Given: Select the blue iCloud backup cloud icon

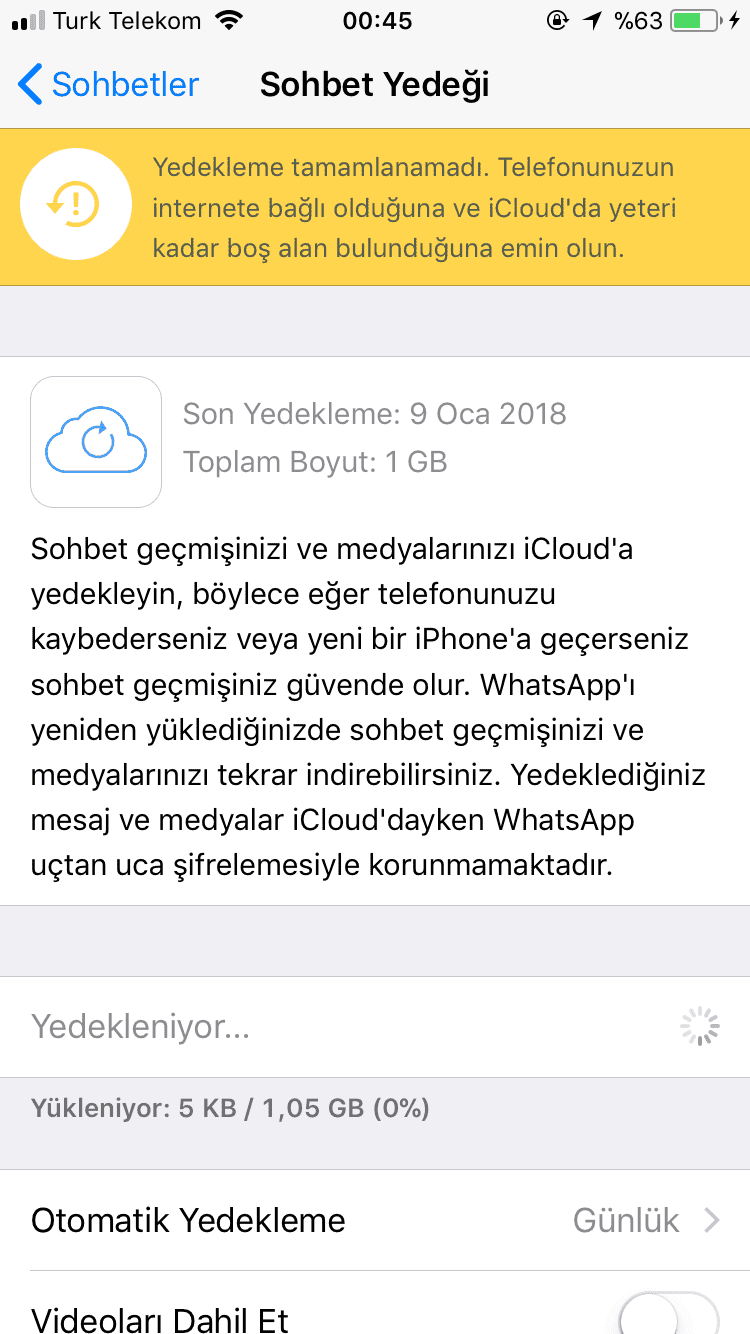Looking at the screenshot, I should pos(96,441).
